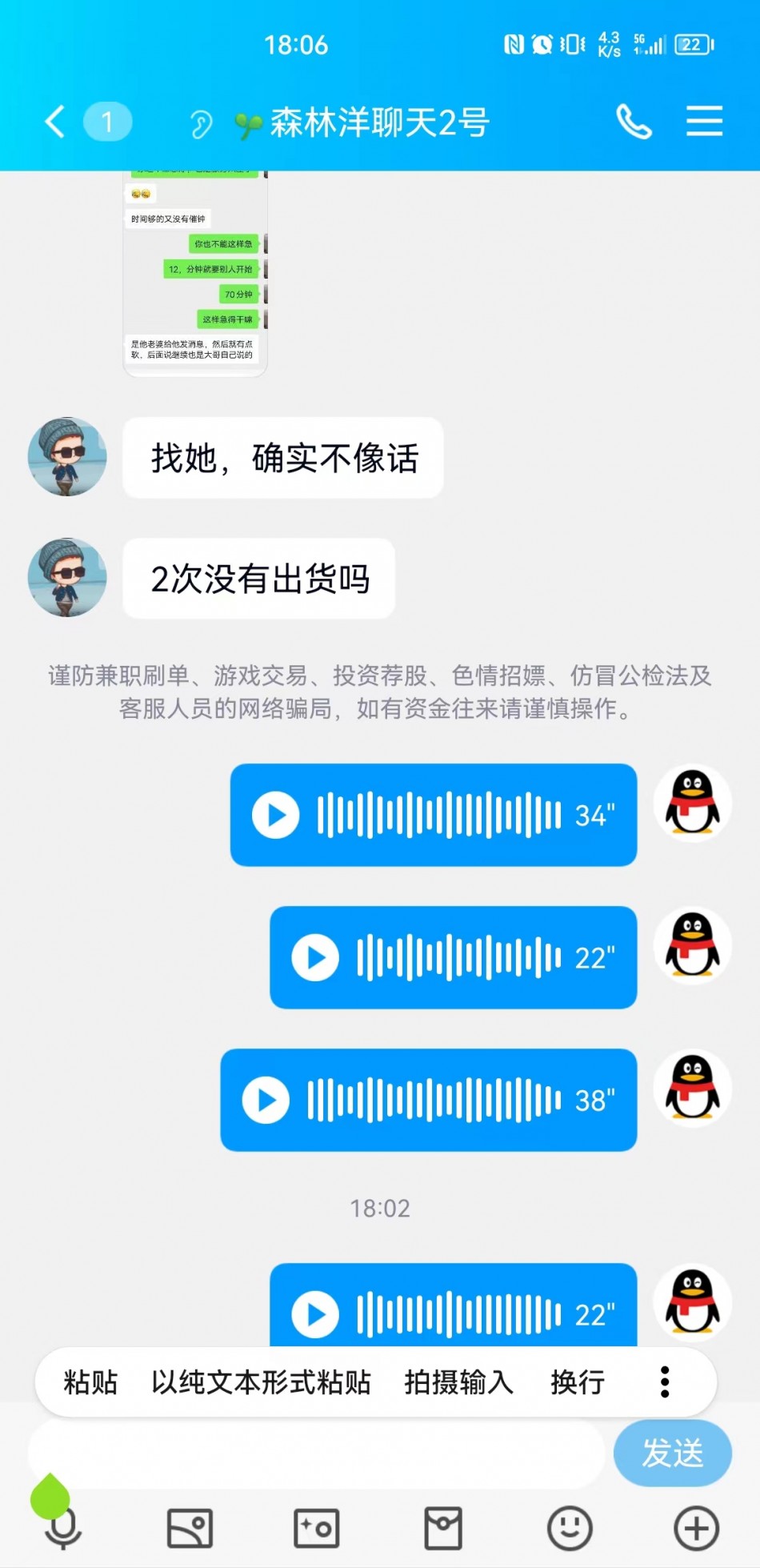This screenshot has height=1568, width=760.
Task: Tap 发送 to send the message
Action: 672,1453
